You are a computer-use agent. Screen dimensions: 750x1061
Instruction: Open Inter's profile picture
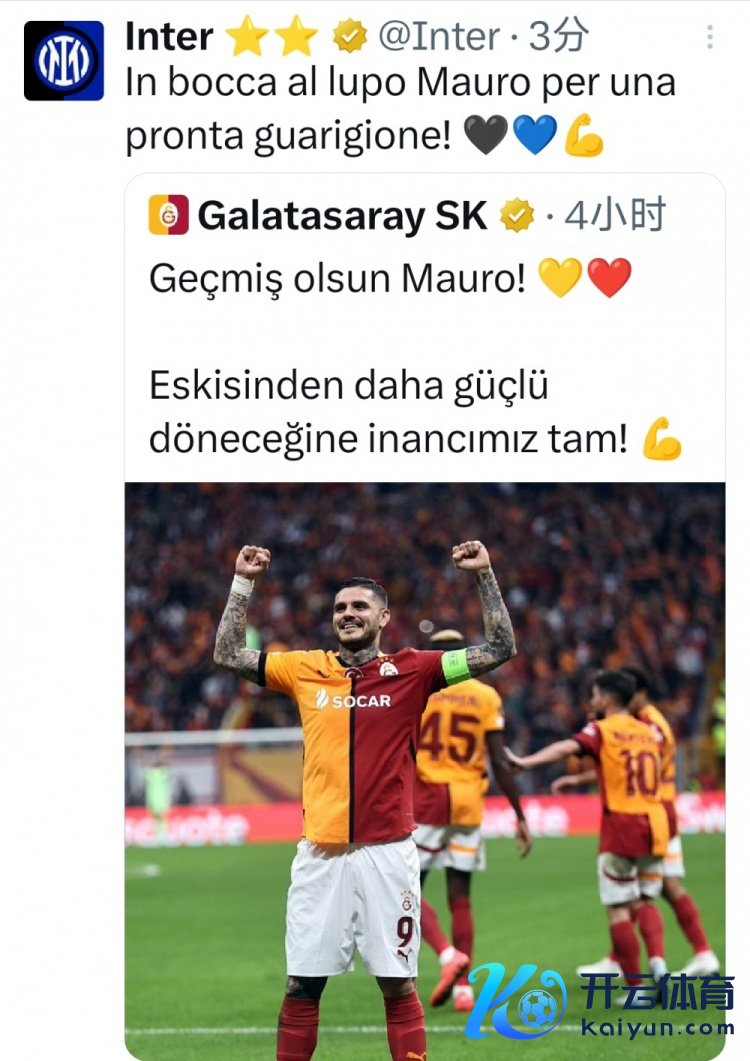(64, 61)
